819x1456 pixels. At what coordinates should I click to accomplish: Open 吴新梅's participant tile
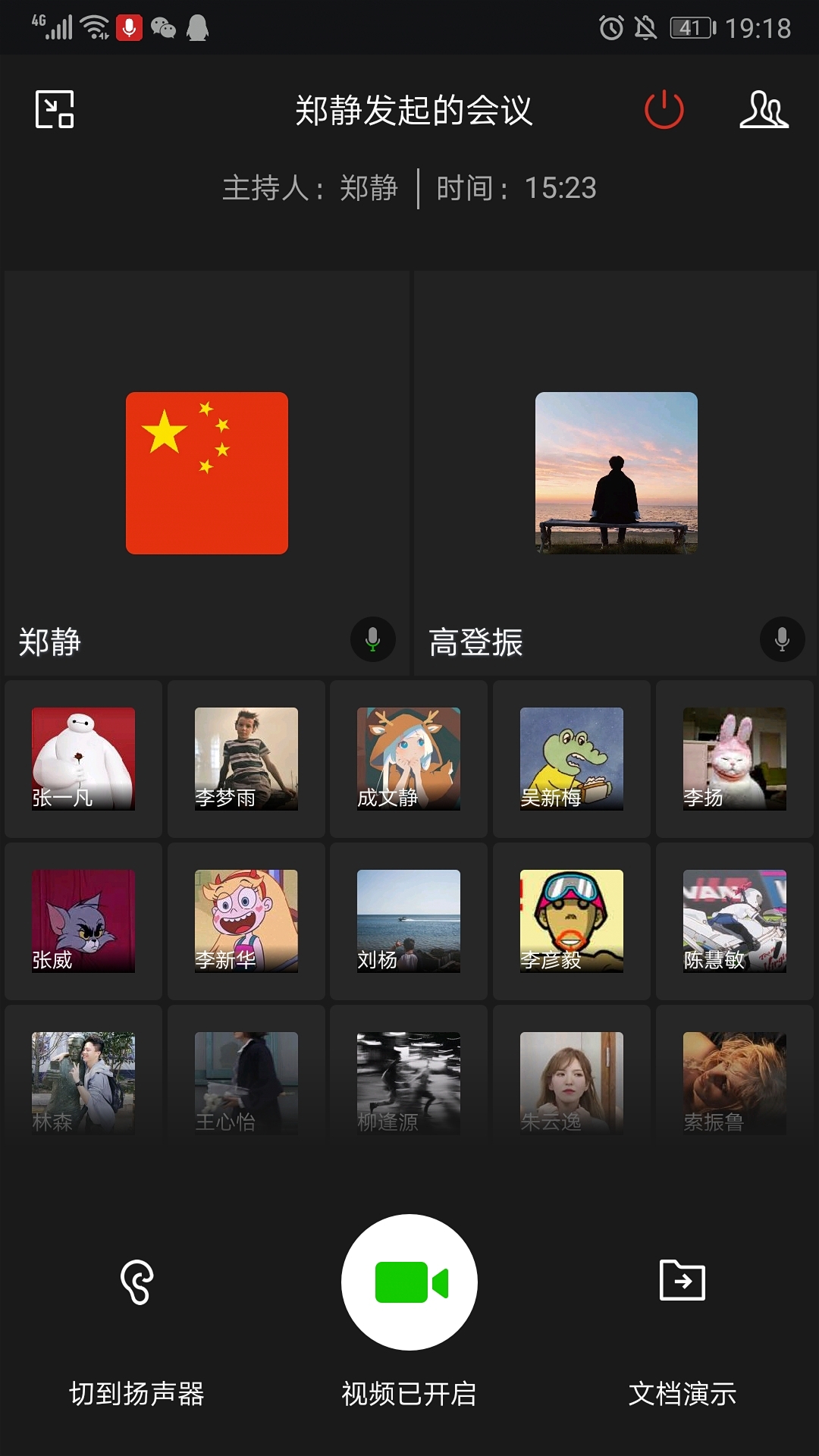pyautogui.click(x=572, y=758)
